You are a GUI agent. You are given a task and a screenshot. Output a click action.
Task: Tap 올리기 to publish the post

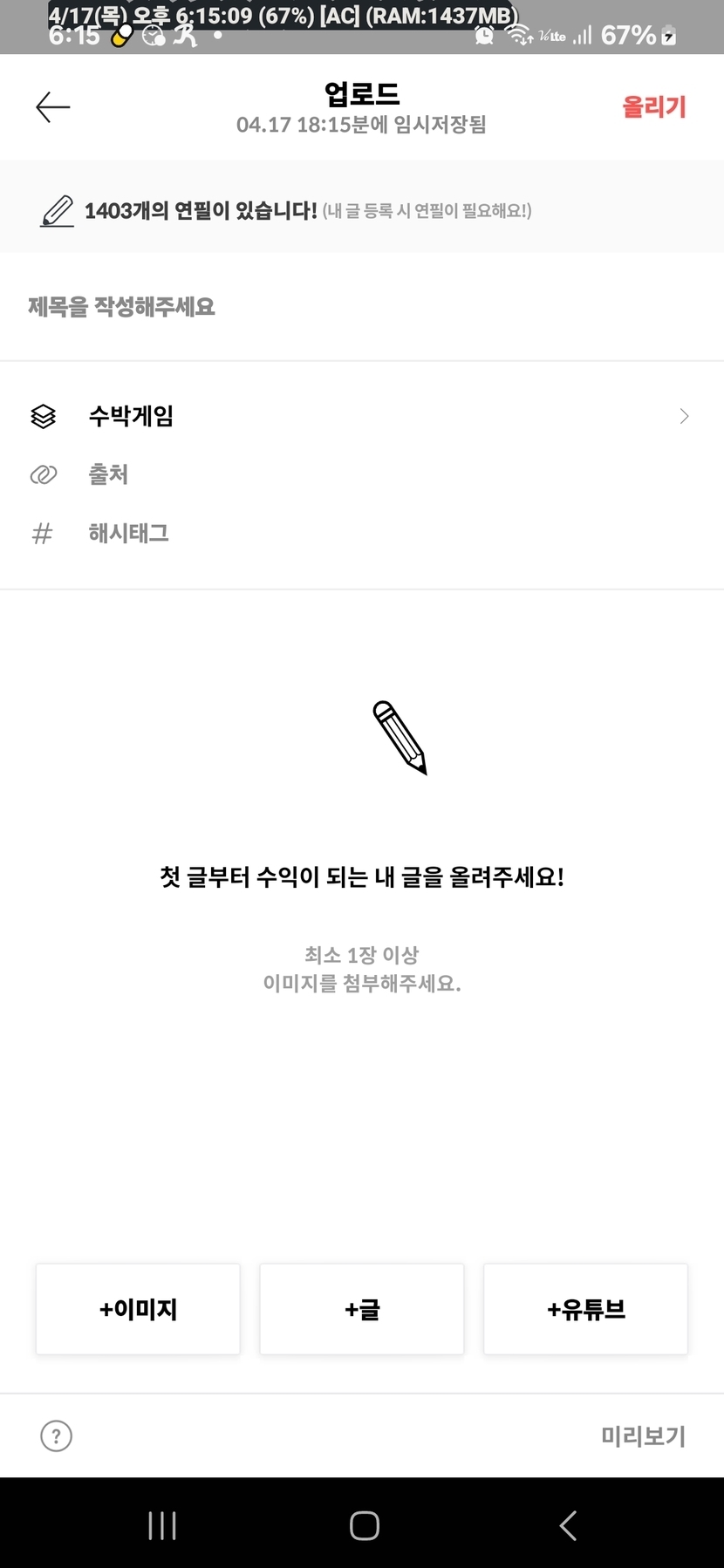(654, 107)
